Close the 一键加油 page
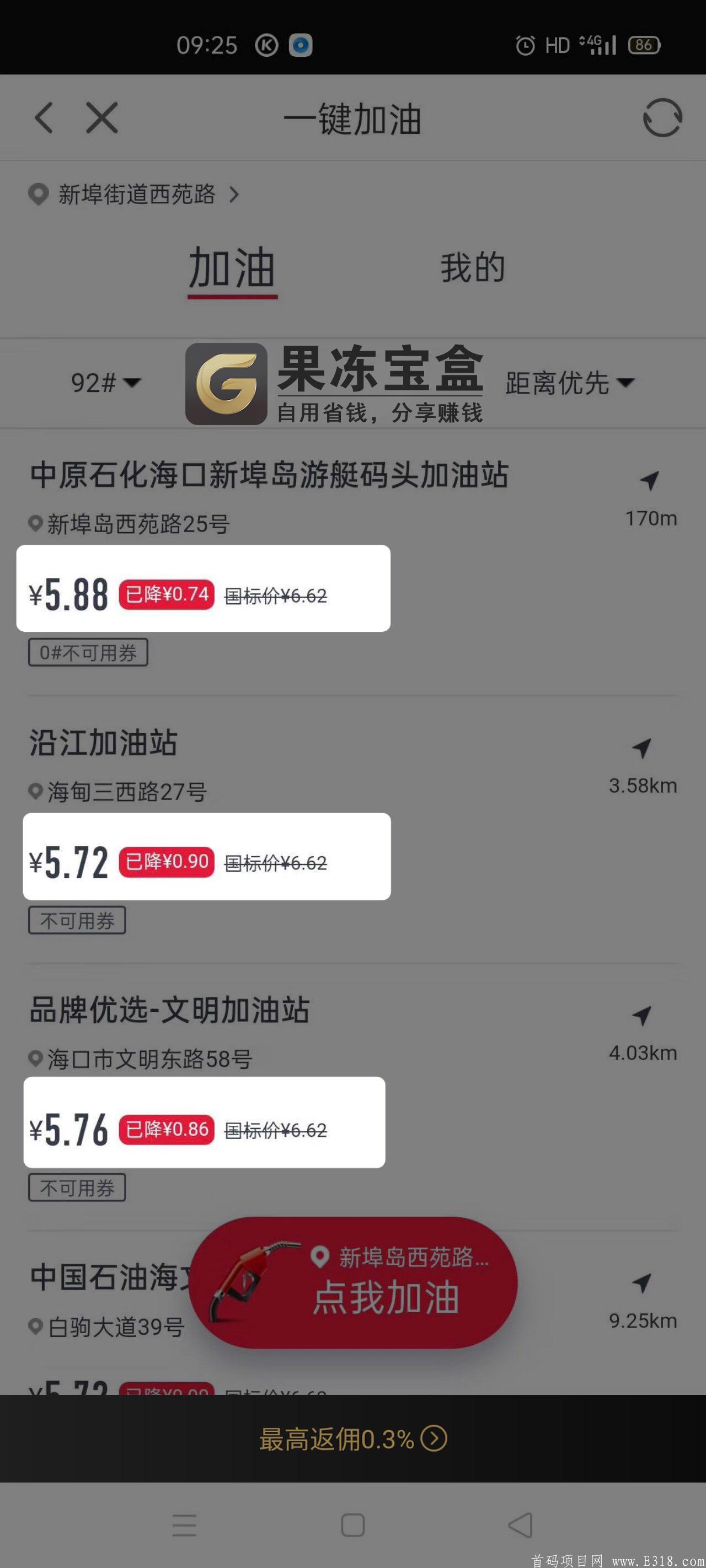 [x=101, y=117]
